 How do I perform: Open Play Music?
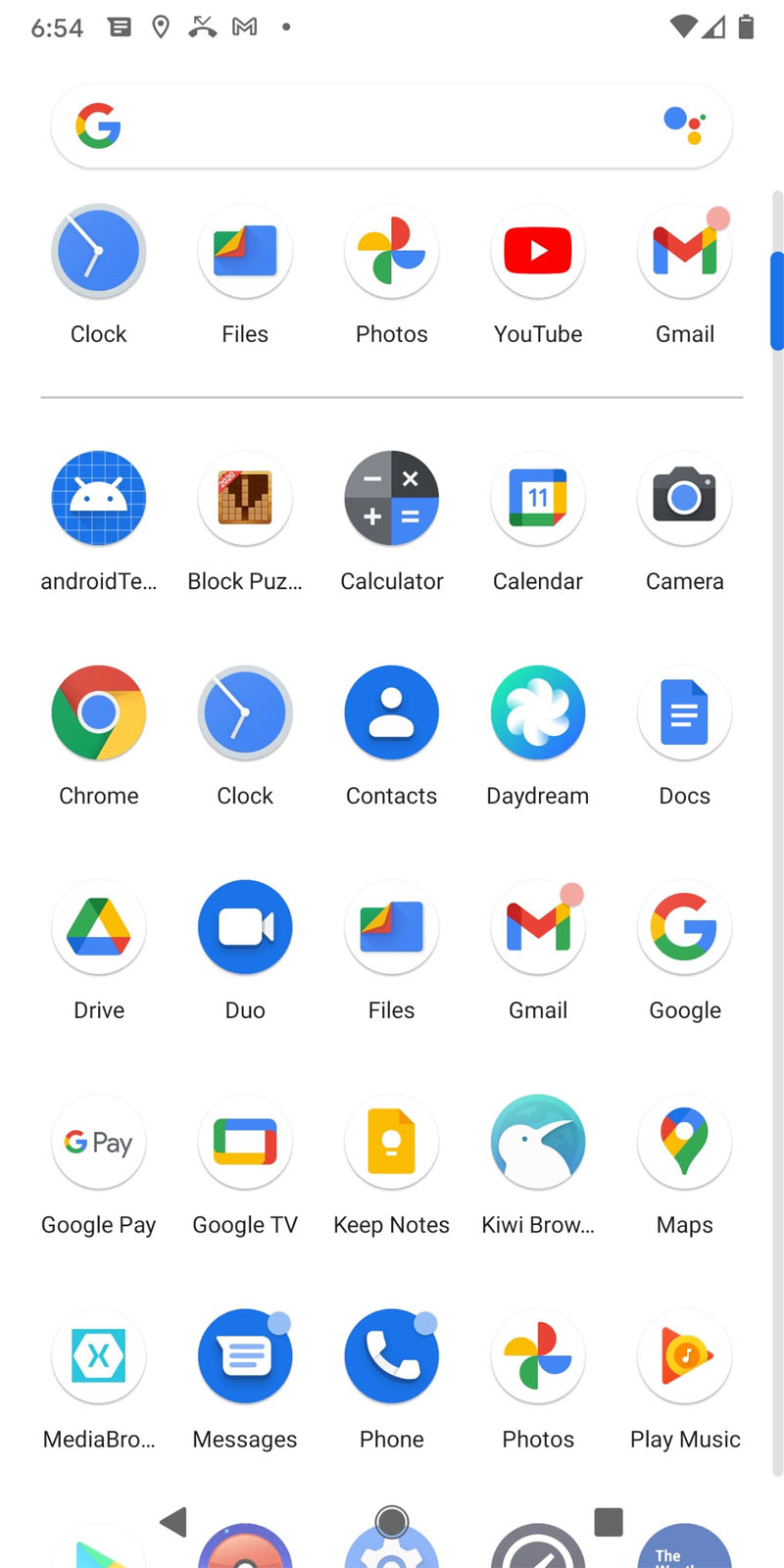pos(684,1356)
